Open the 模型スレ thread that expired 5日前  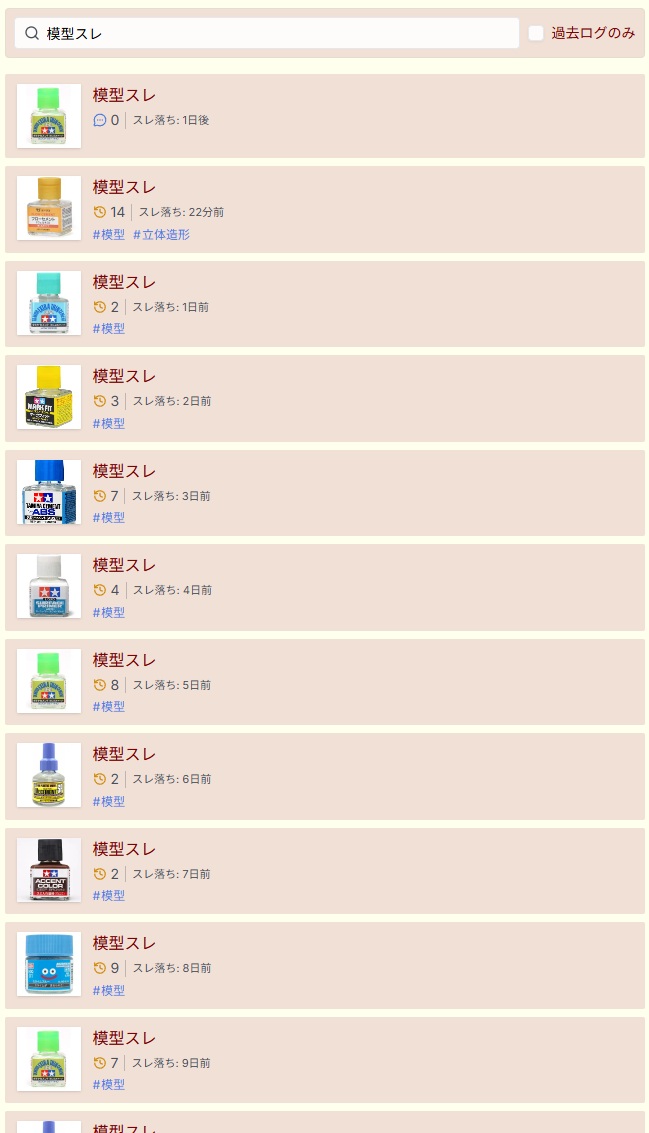125,660
